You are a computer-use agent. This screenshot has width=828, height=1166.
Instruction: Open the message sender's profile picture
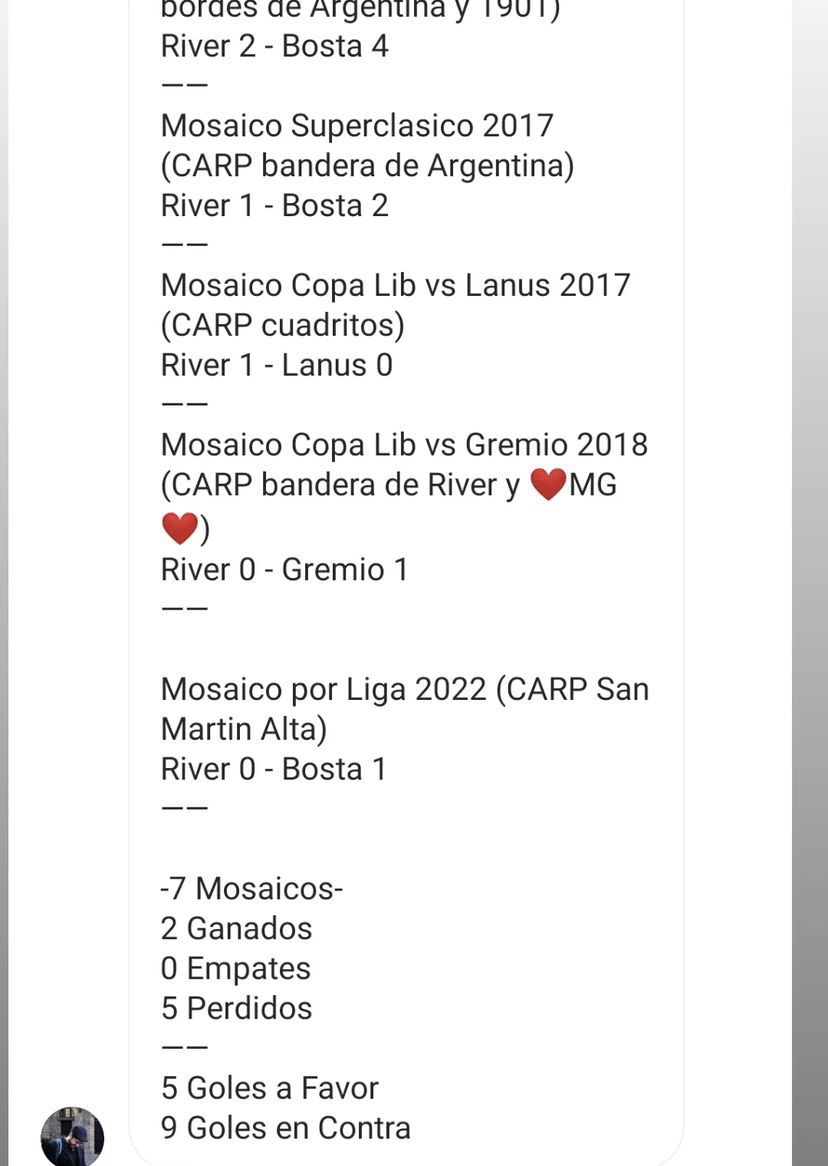click(x=72, y=1137)
